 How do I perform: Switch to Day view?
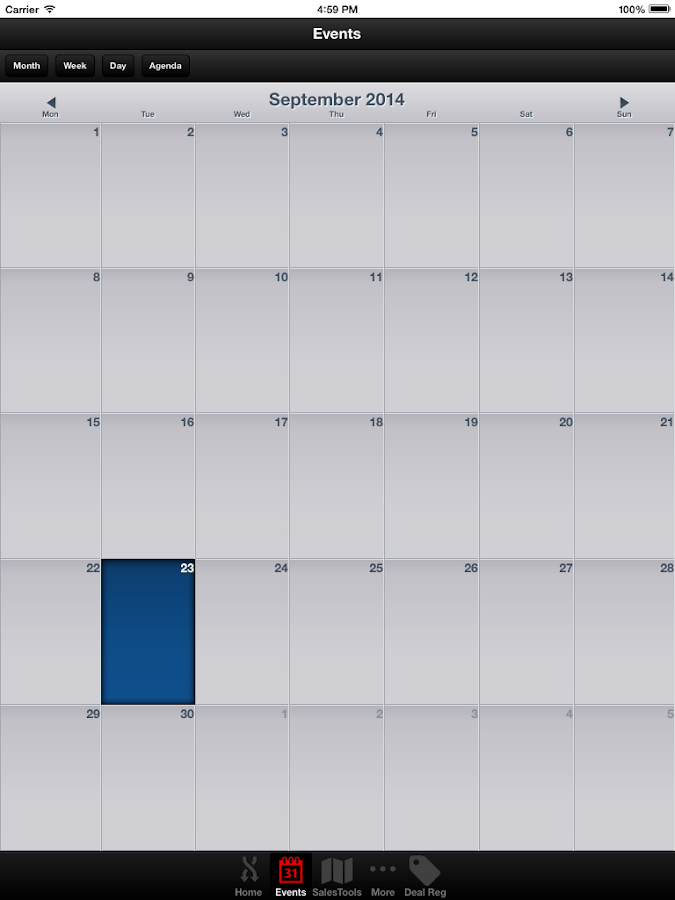click(x=118, y=66)
